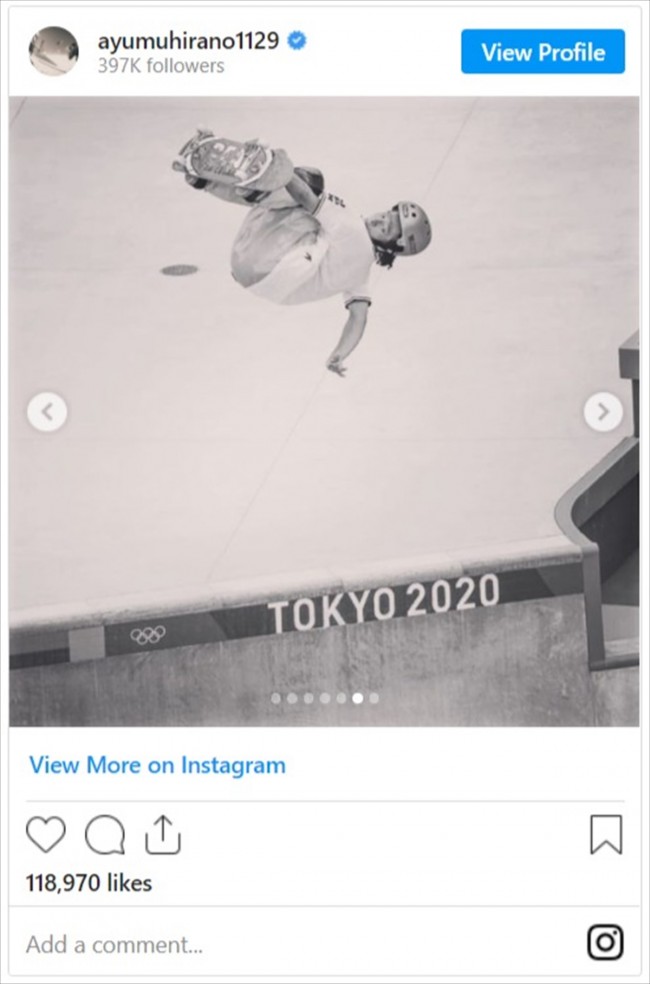This screenshot has width=650, height=984.
Task: Go to the next carousel photo
Action: pyautogui.click(x=602, y=411)
